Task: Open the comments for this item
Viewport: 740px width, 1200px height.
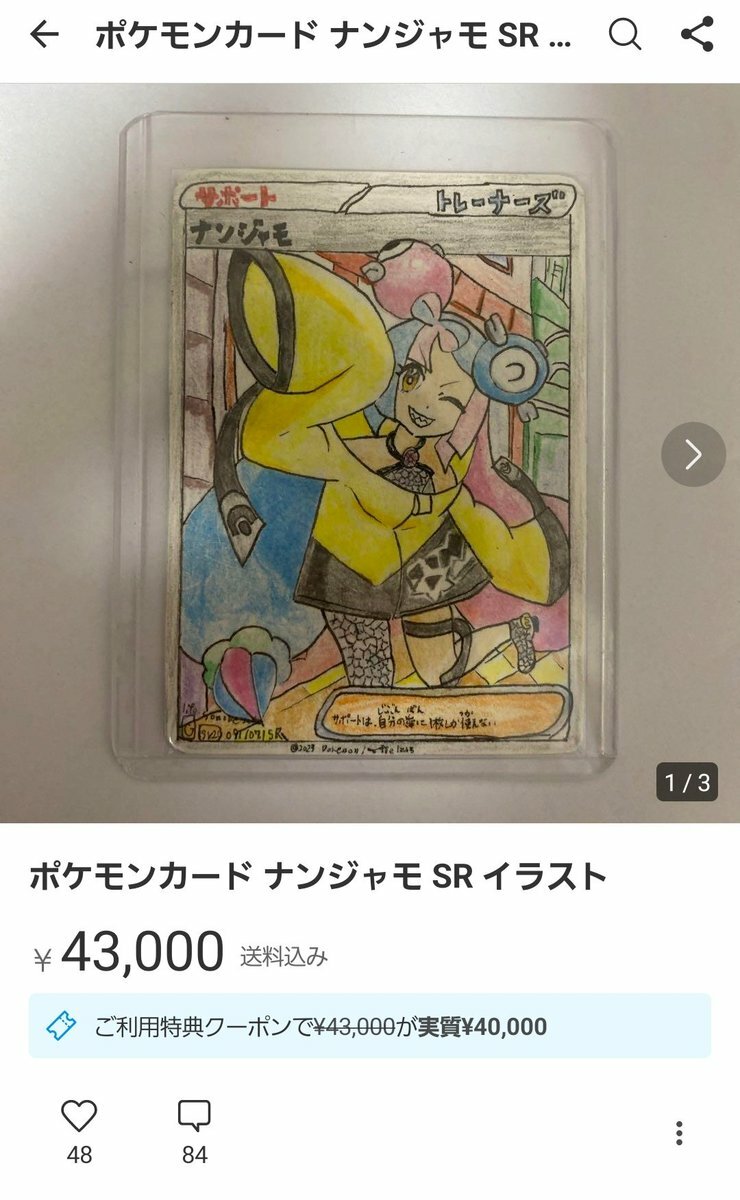Action: (x=194, y=1116)
